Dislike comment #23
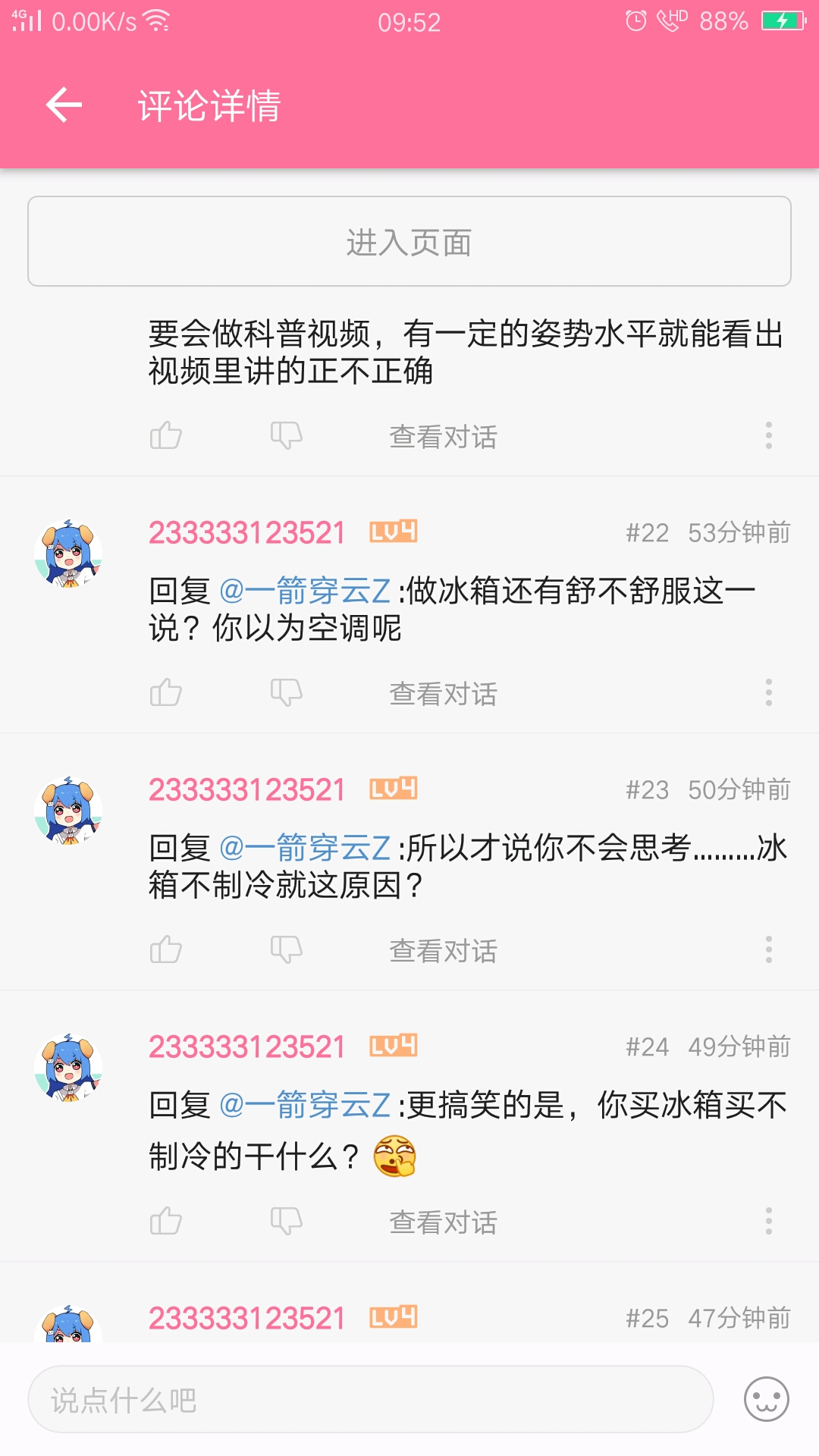Image resolution: width=819 pixels, height=1456 pixels. point(287,949)
